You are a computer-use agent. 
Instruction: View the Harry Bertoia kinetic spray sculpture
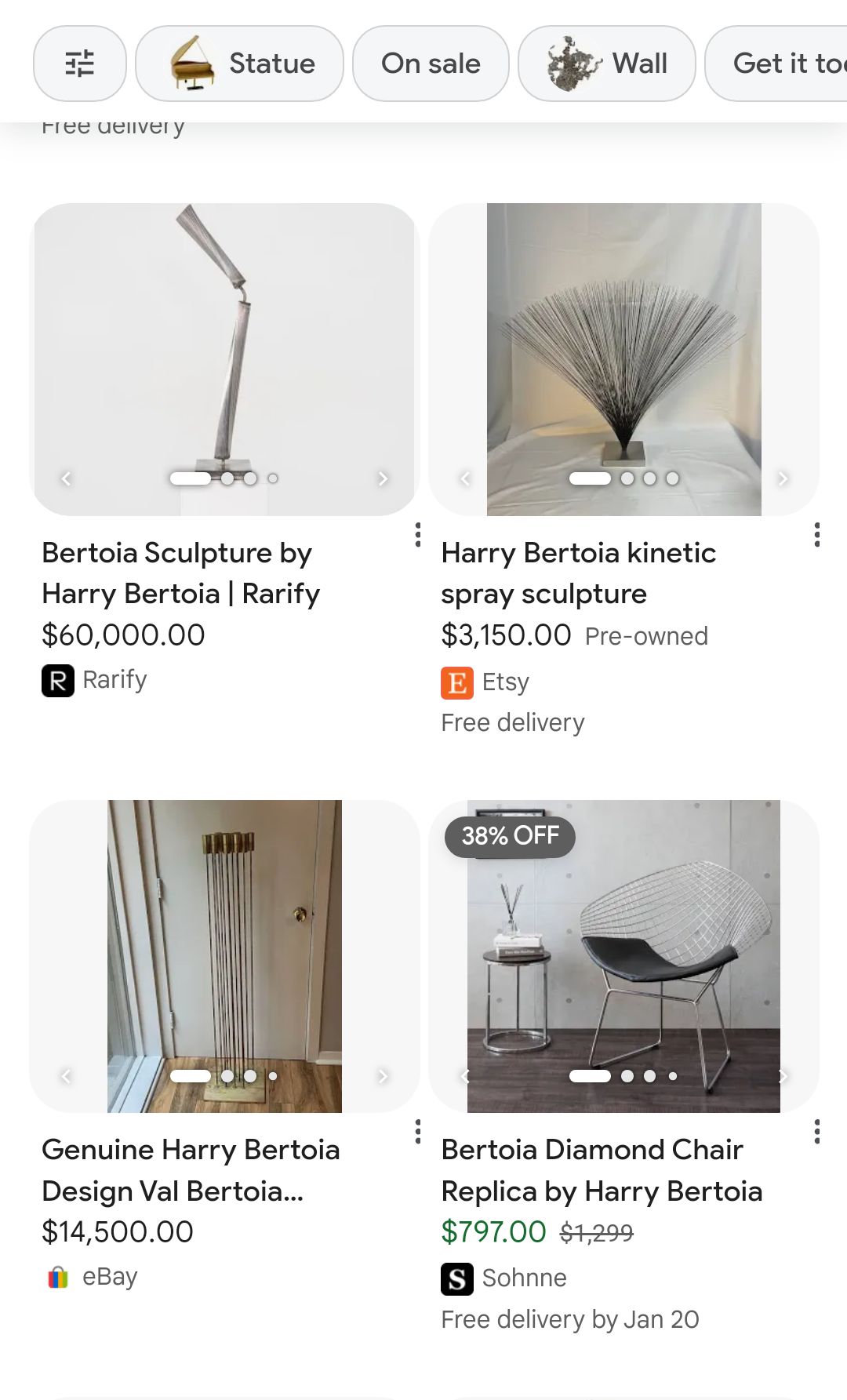coord(578,573)
